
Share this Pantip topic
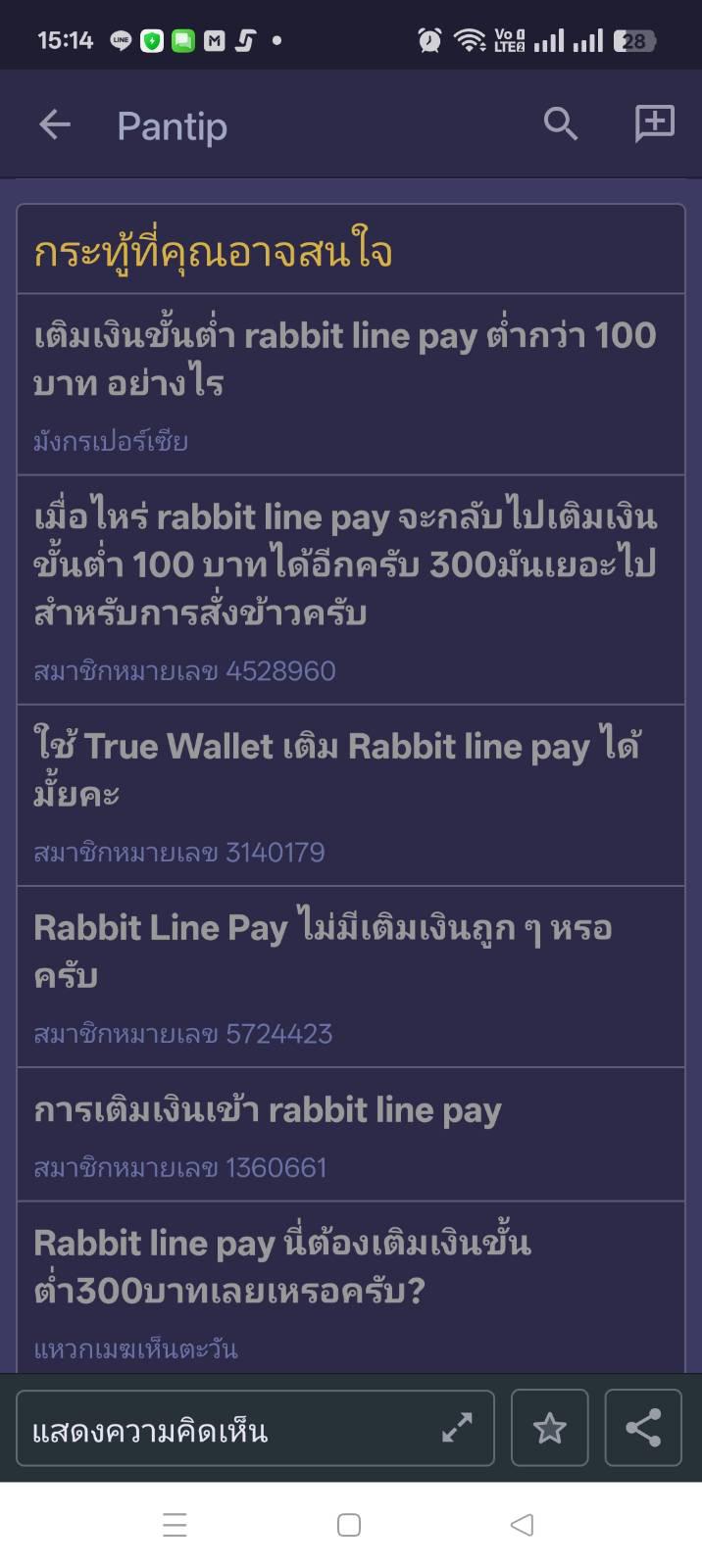coord(643,1428)
